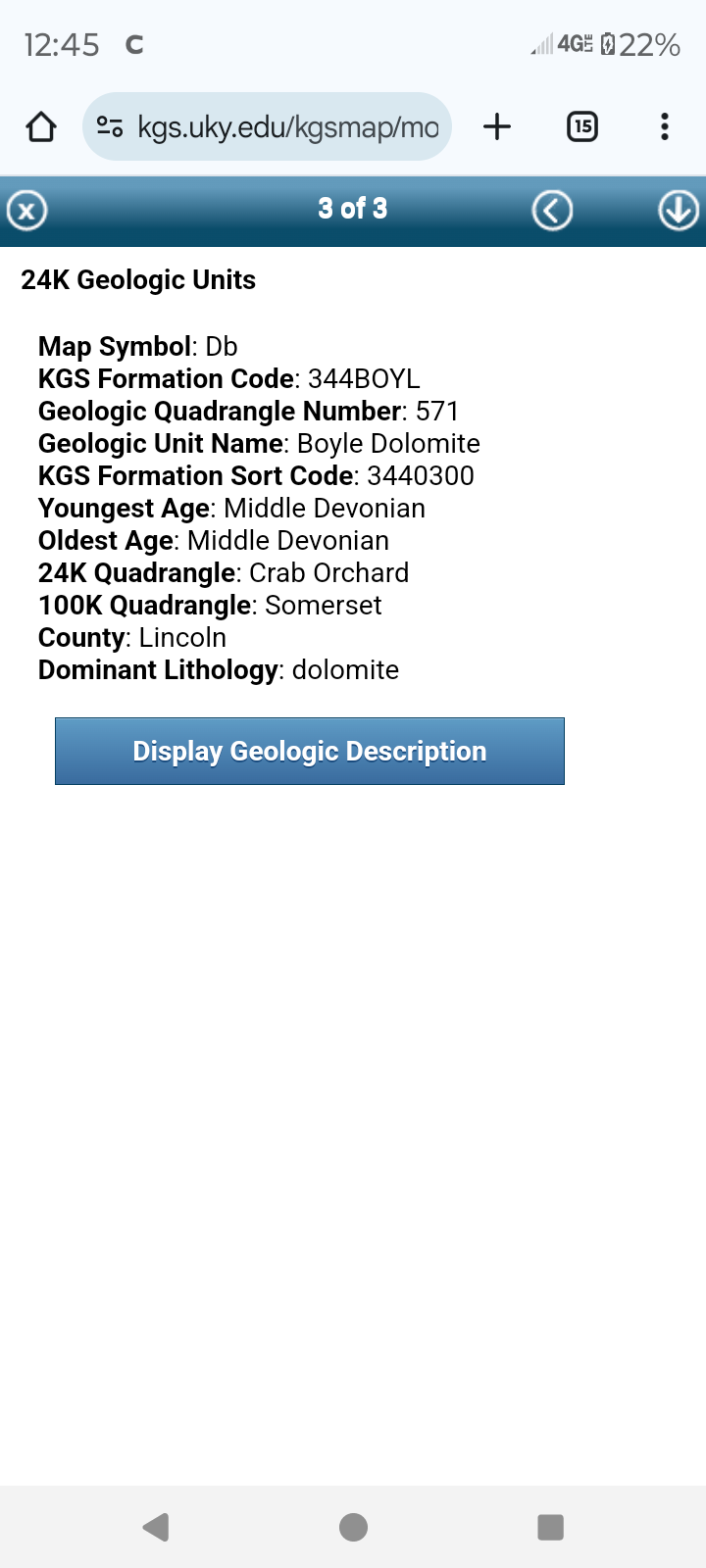
Task: Open the browser overflow menu
Action: pyautogui.click(x=665, y=126)
